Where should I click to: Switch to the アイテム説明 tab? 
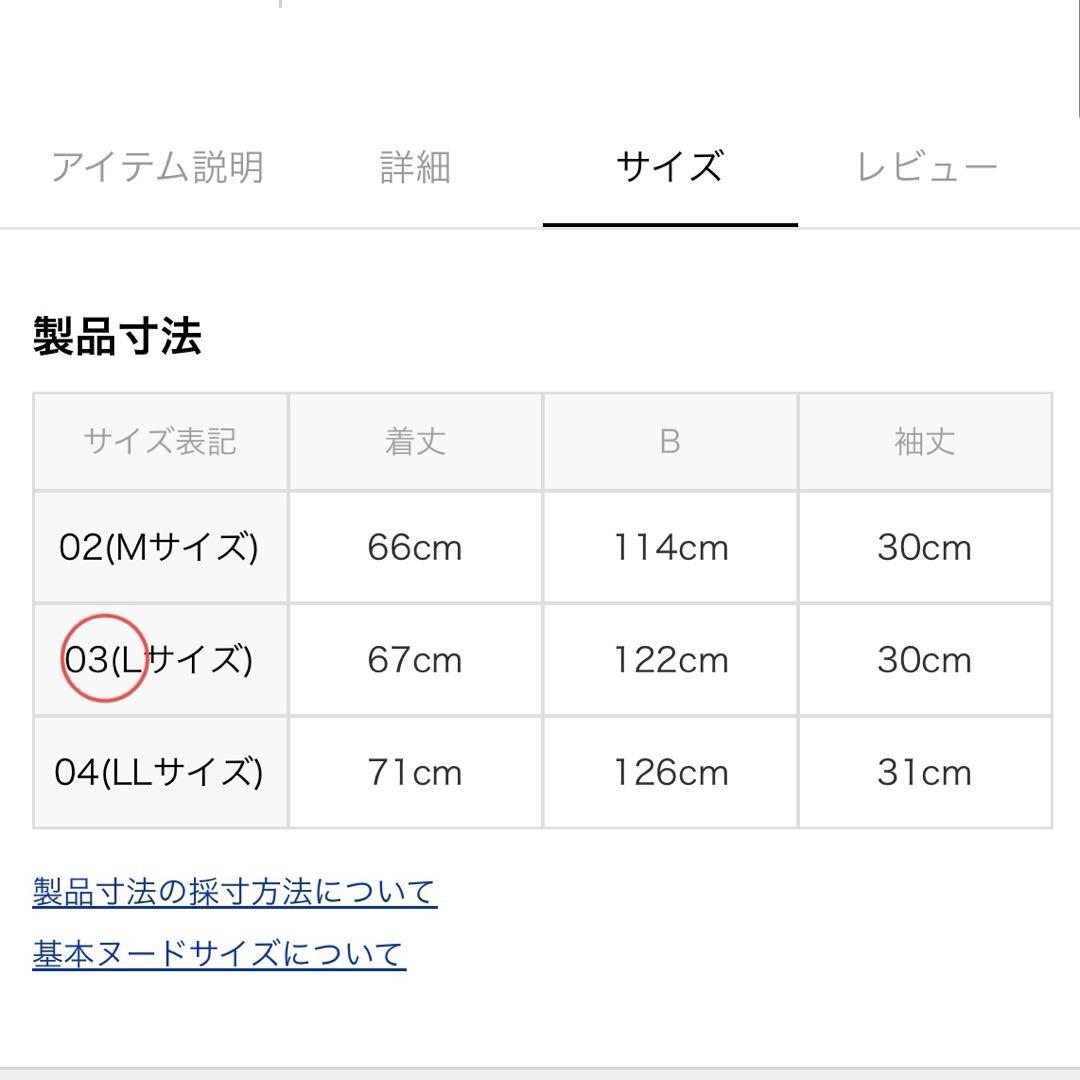pyautogui.click(x=158, y=167)
